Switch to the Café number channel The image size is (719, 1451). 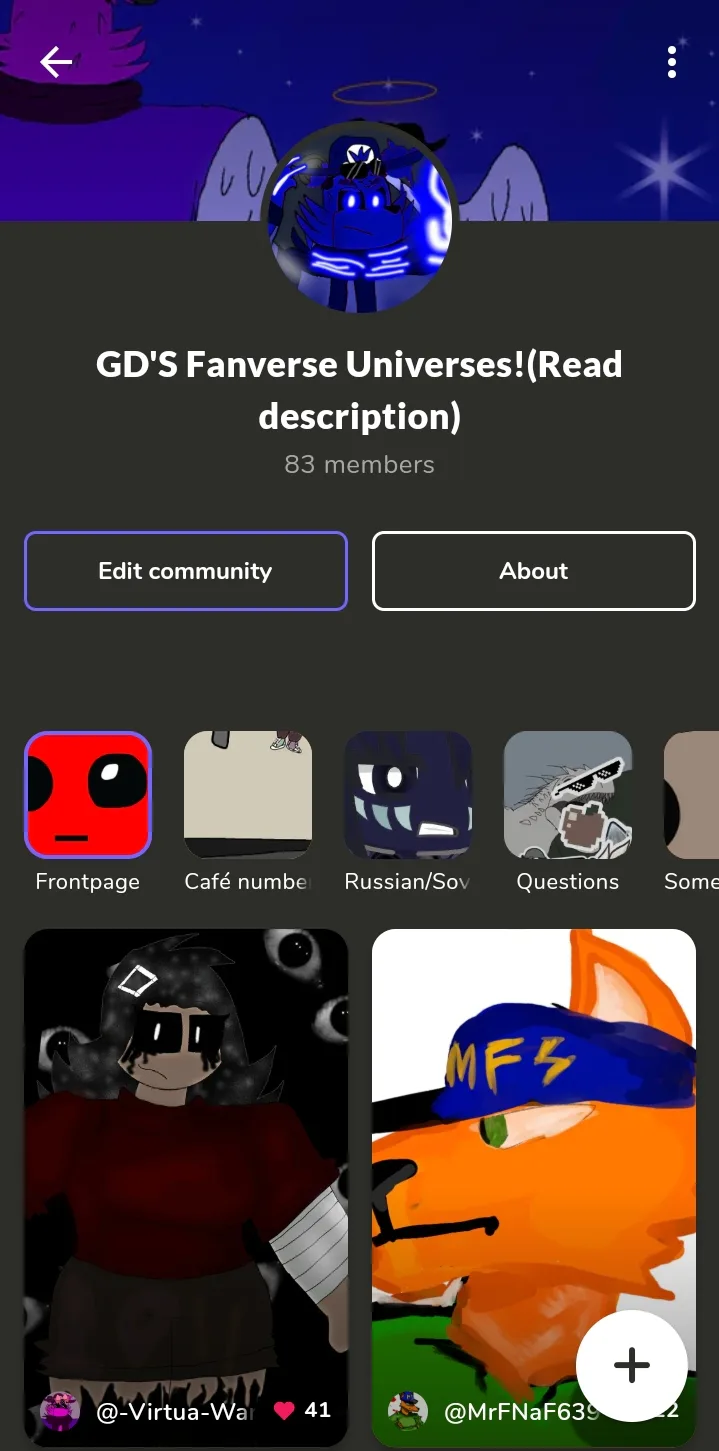248,795
